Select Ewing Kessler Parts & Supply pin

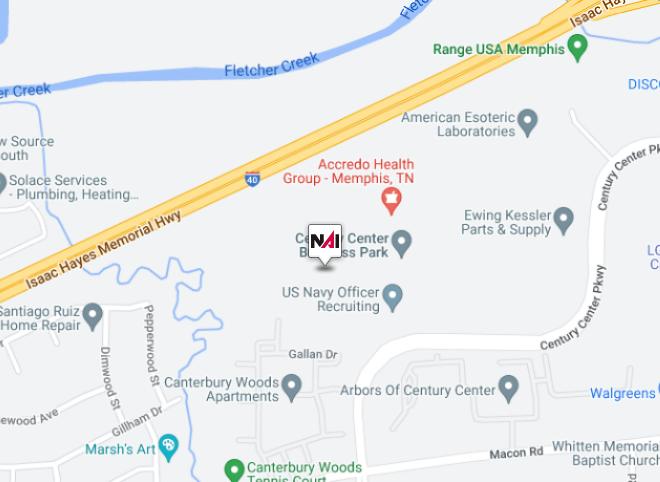[x=564, y=219]
